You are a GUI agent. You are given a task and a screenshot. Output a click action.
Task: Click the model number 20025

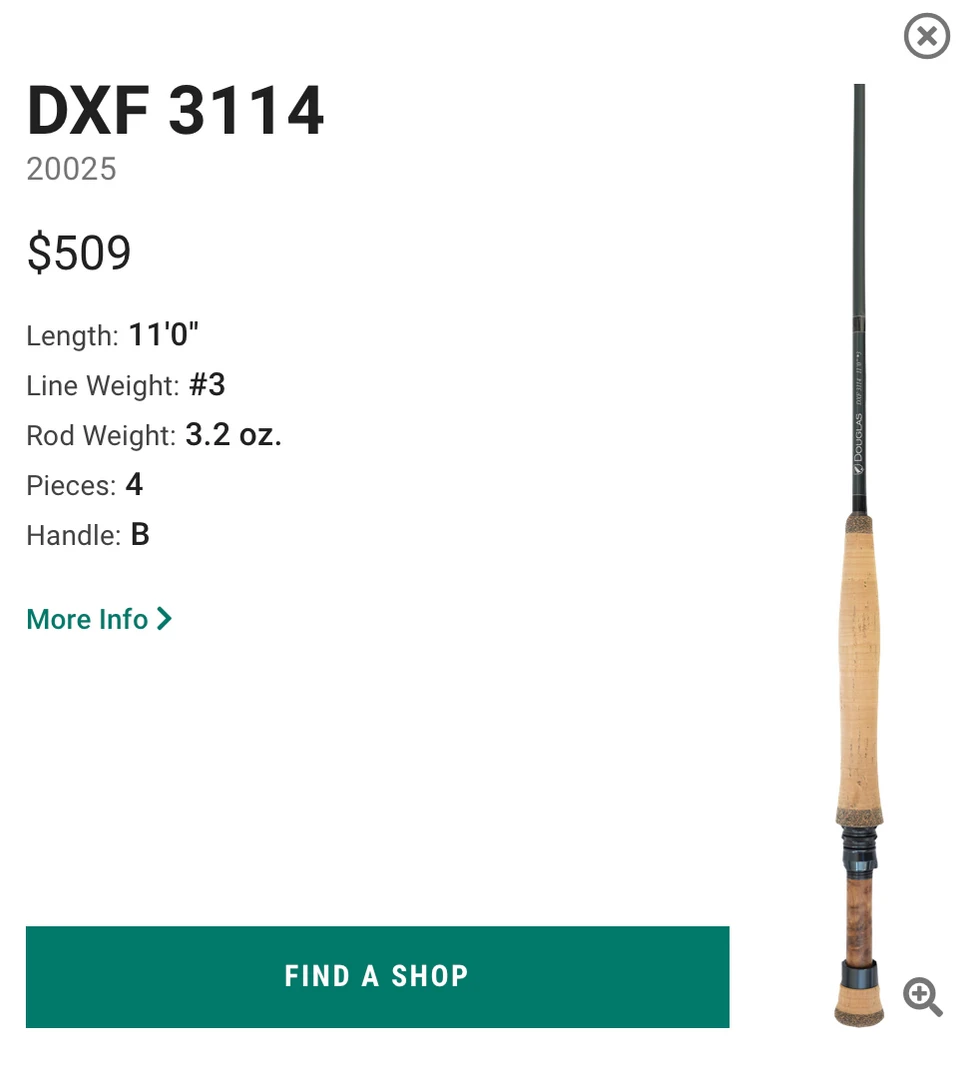70,168
